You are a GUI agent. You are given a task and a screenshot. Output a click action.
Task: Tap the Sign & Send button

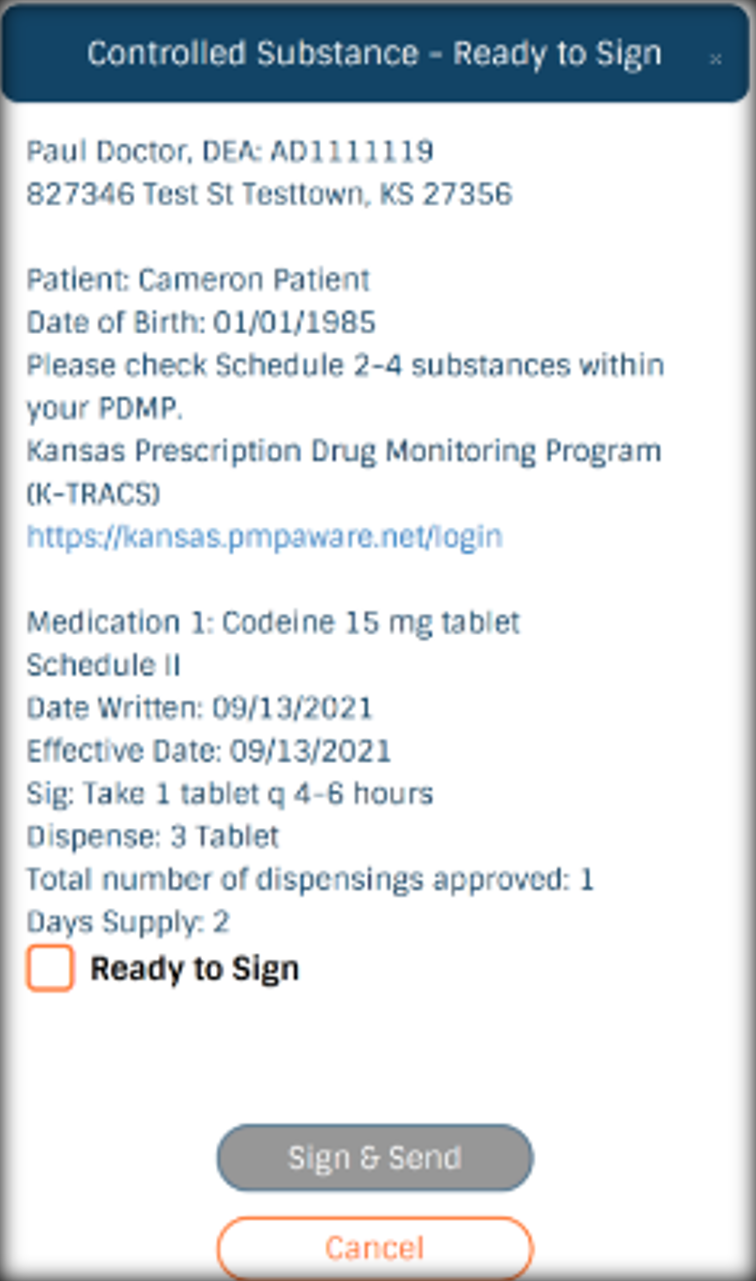click(x=375, y=1158)
